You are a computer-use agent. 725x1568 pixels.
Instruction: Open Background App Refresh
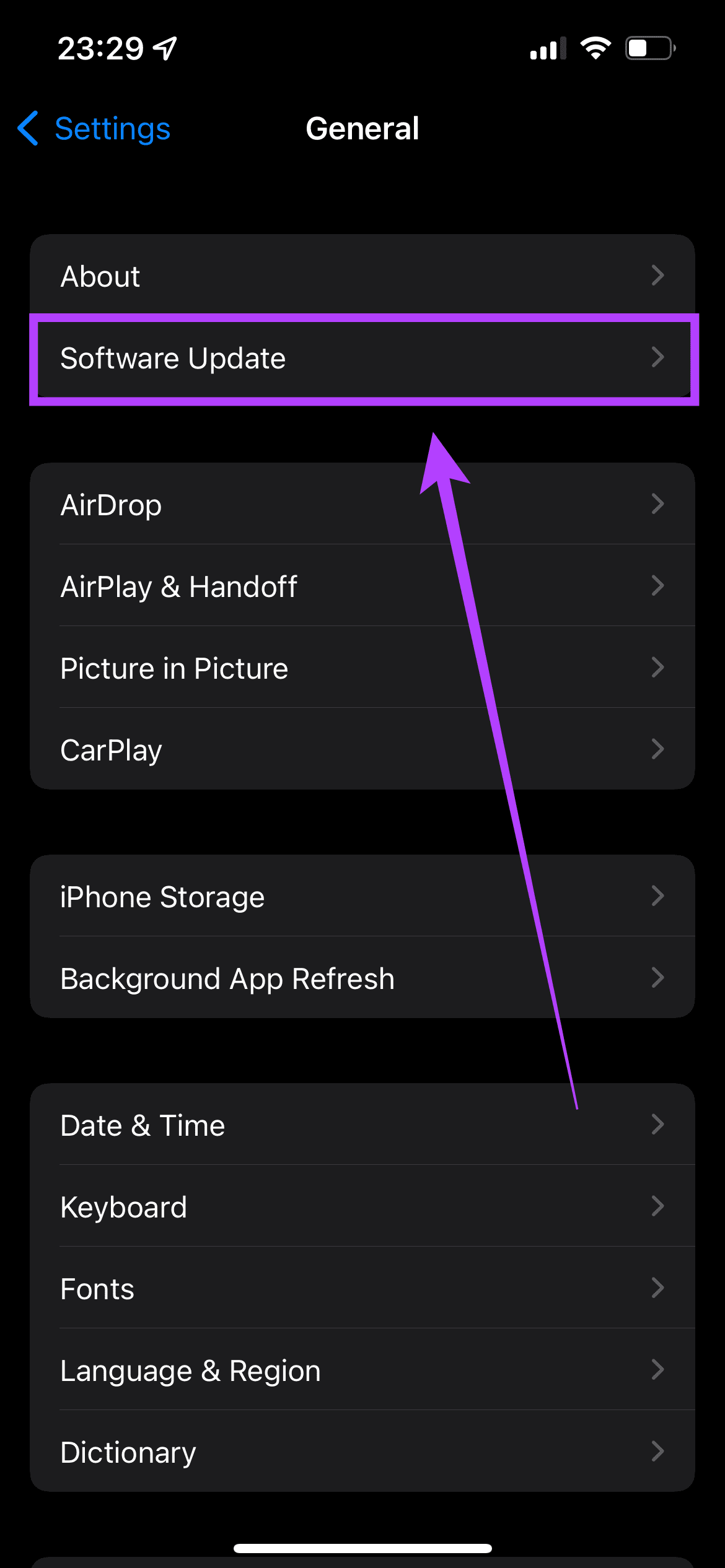(362, 978)
